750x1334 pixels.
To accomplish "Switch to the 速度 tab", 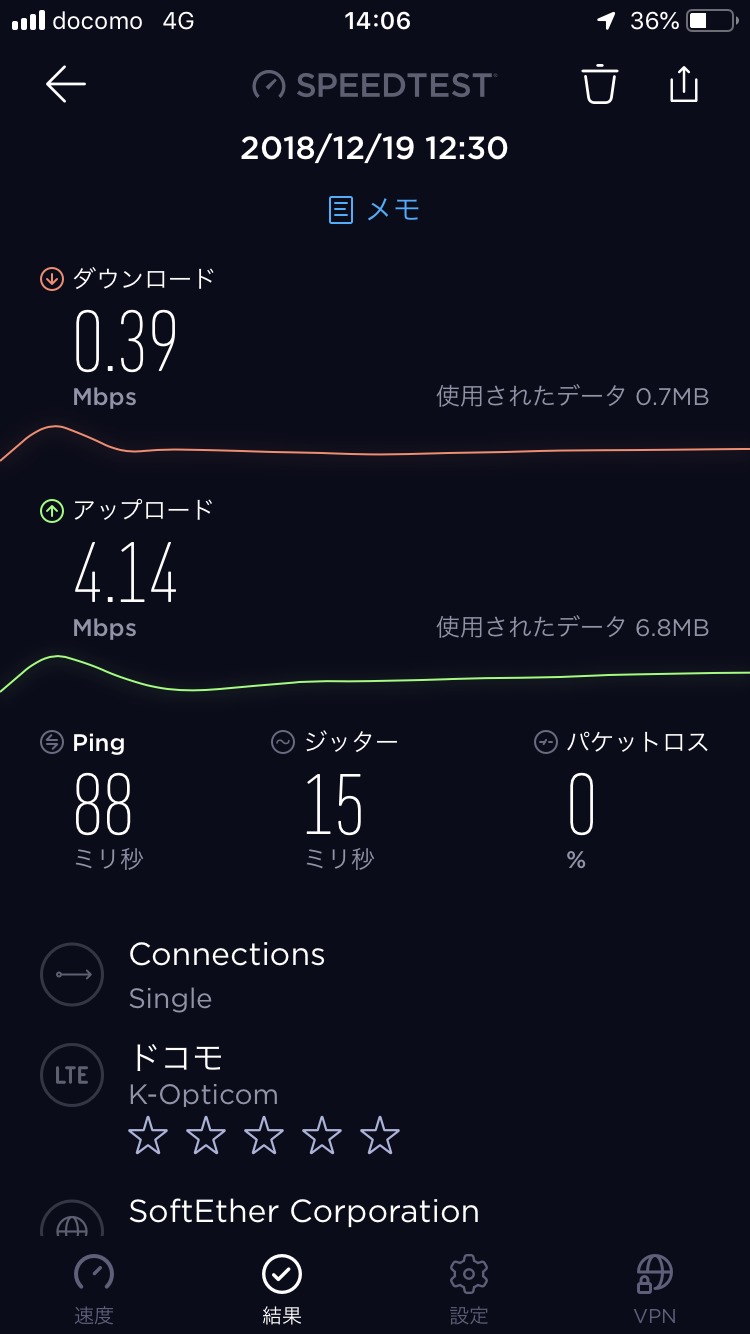I will pyautogui.click(x=94, y=1290).
